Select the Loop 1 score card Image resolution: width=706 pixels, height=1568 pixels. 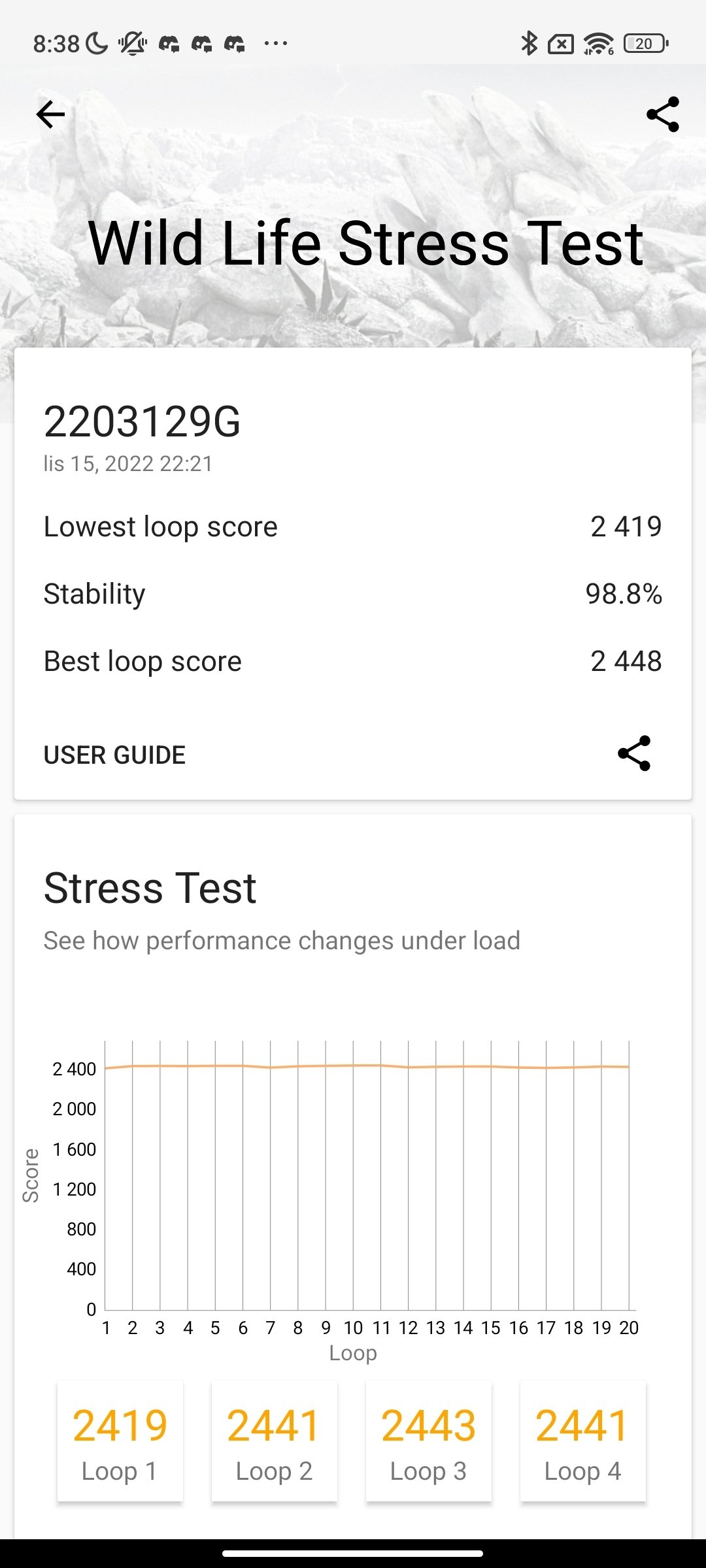click(x=120, y=1441)
